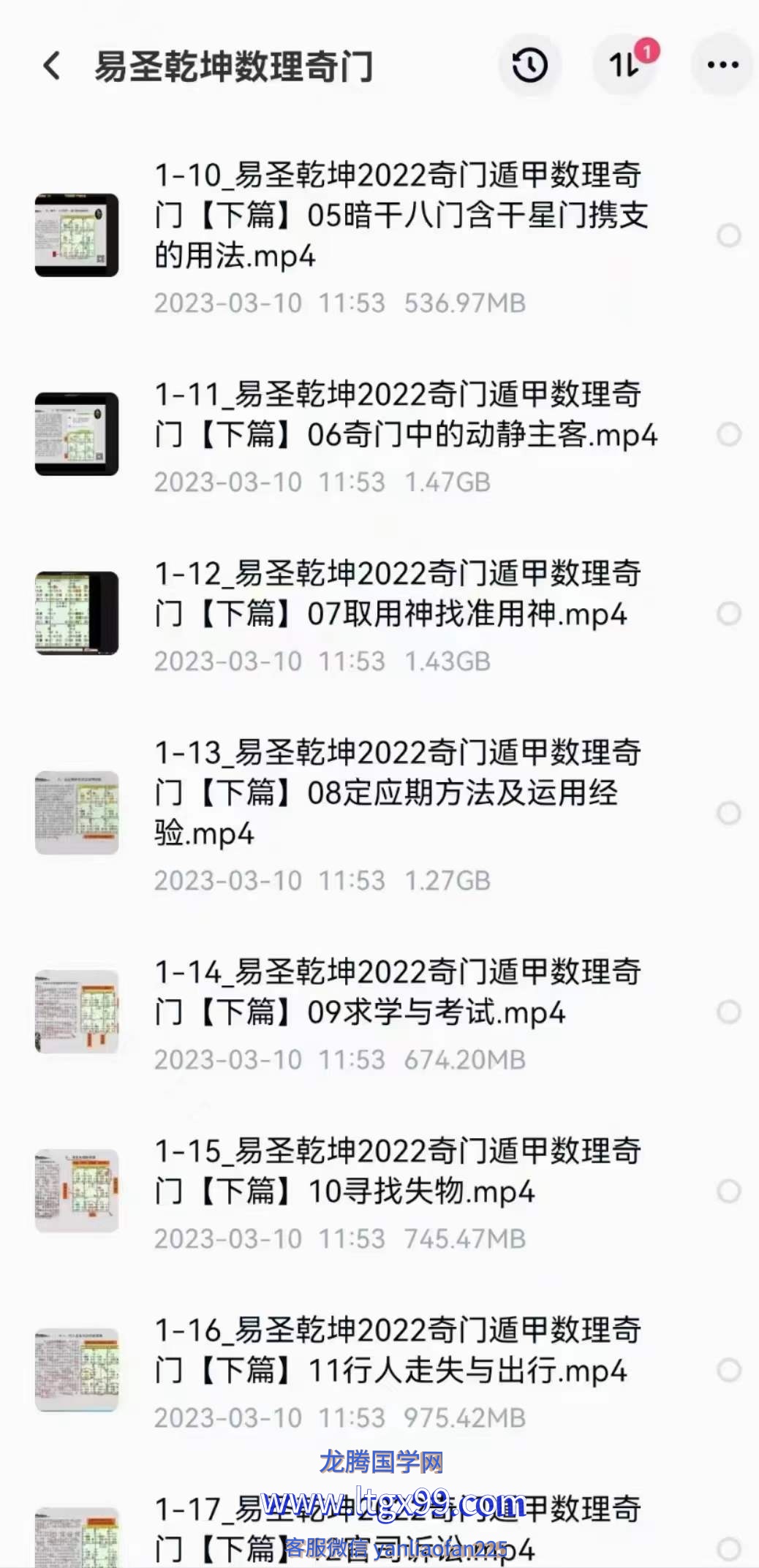Image resolution: width=759 pixels, height=1568 pixels.
Task: Open video 1-15 寻找失物
Action: click(397, 1171)
